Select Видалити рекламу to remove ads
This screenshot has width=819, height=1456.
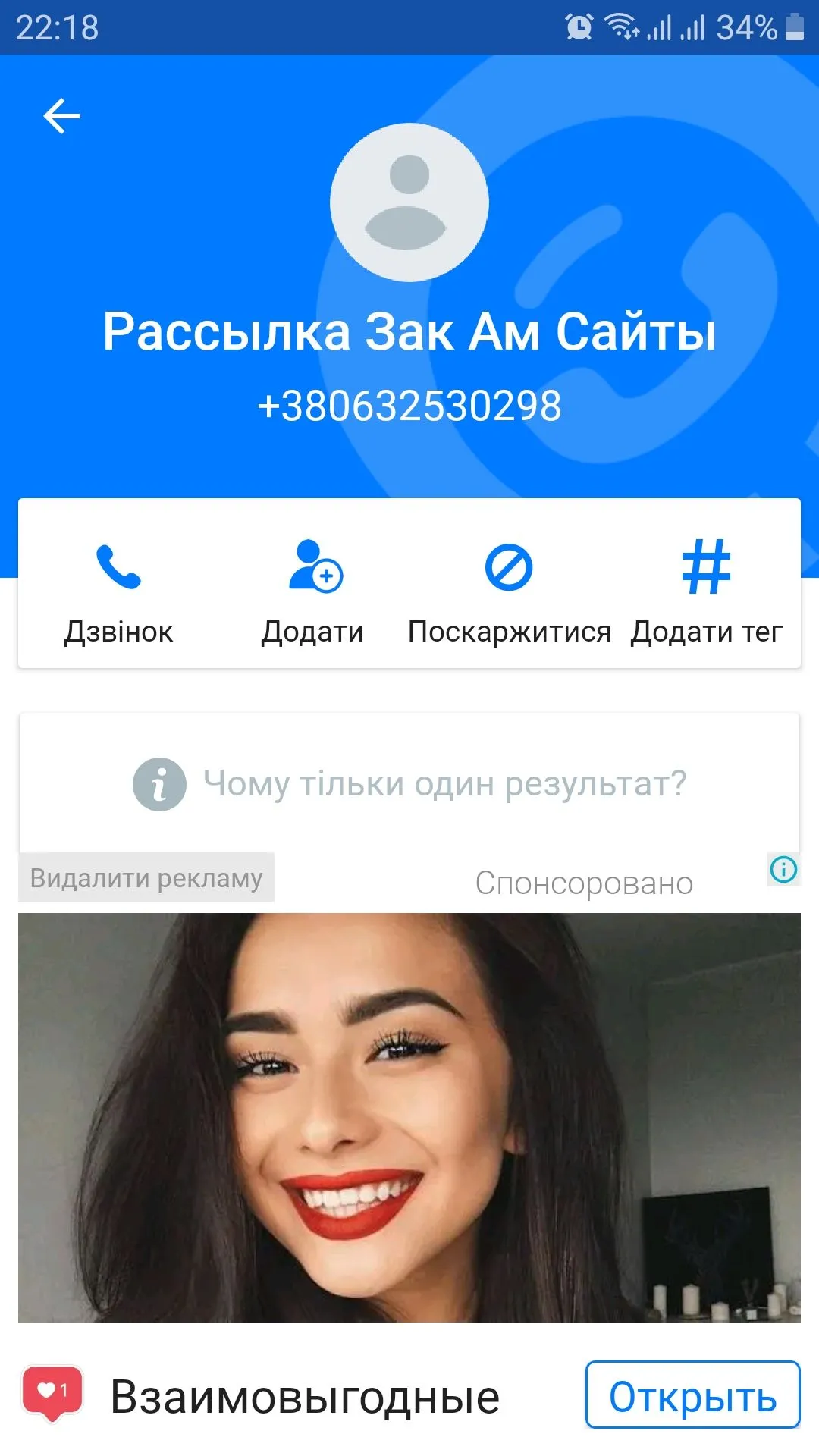146,878
